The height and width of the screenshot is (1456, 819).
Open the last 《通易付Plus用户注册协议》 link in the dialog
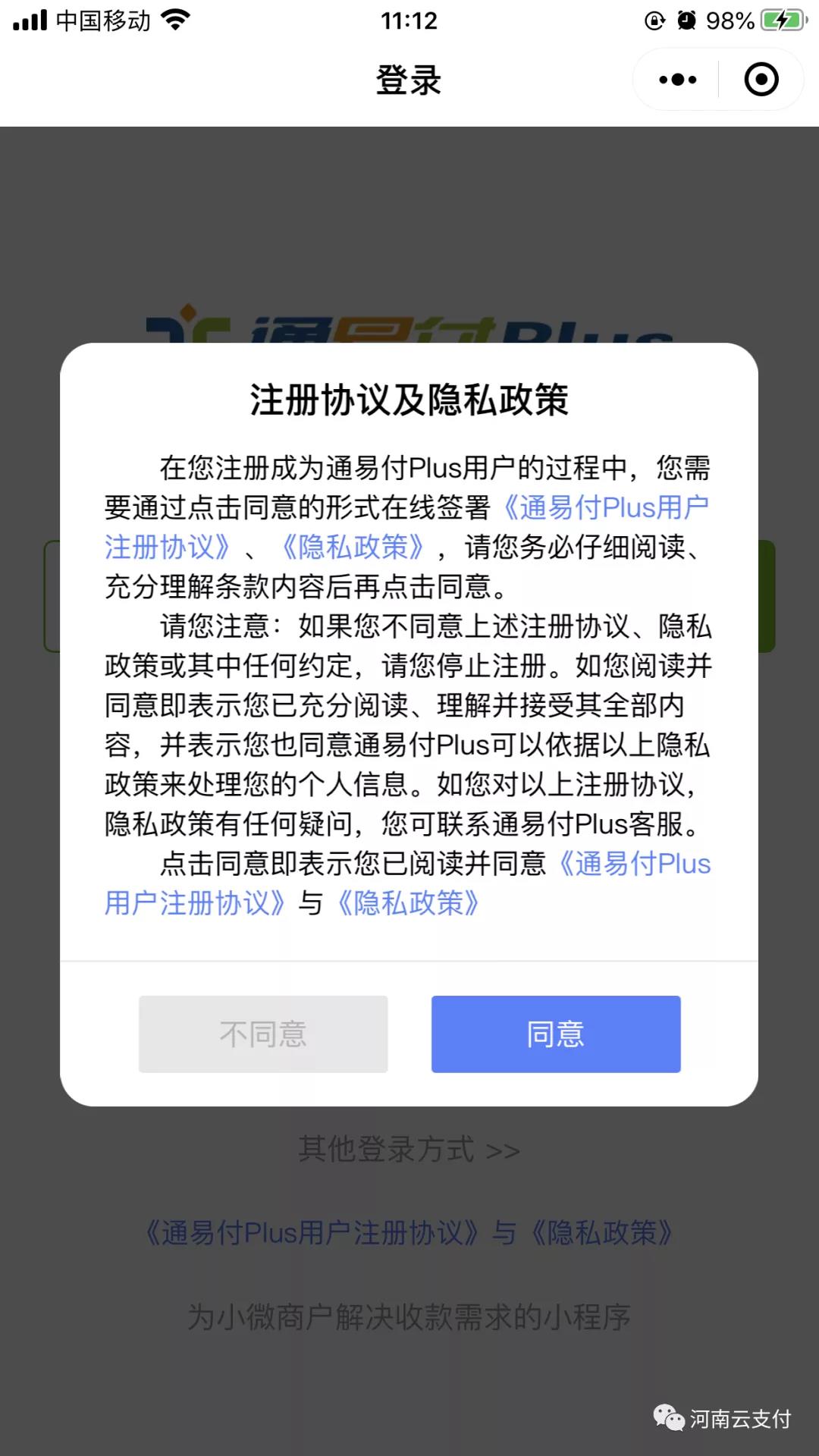point(634,864)
